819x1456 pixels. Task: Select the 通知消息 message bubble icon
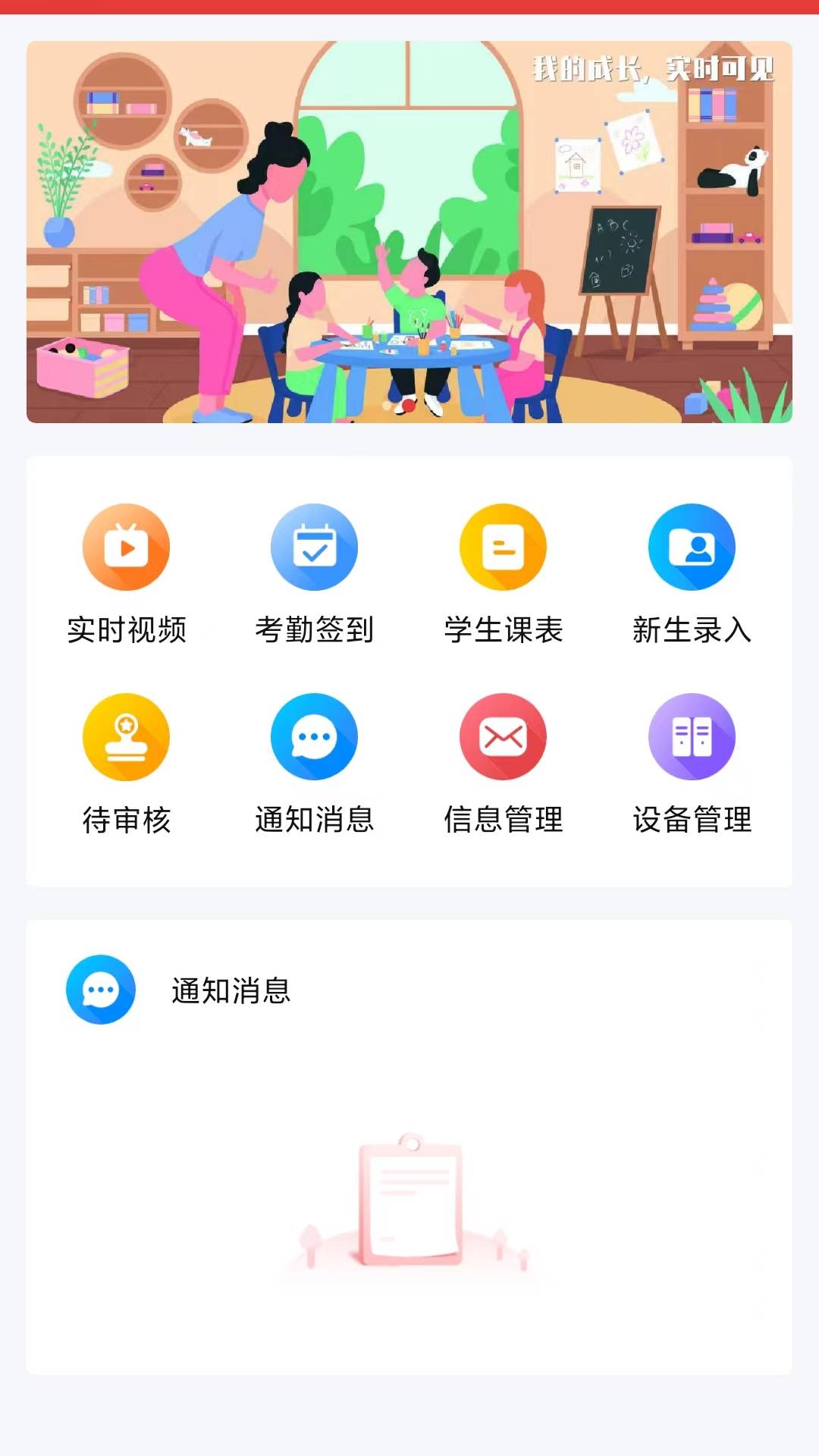tap(315, 737)
